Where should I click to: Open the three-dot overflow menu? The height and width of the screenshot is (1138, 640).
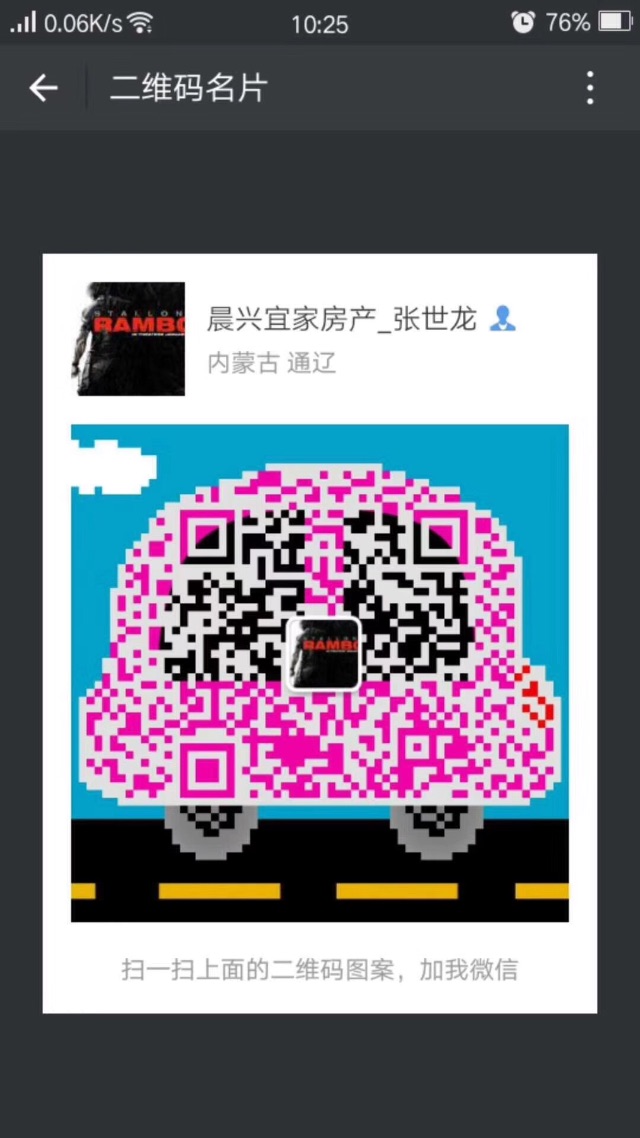coord(590,88)
